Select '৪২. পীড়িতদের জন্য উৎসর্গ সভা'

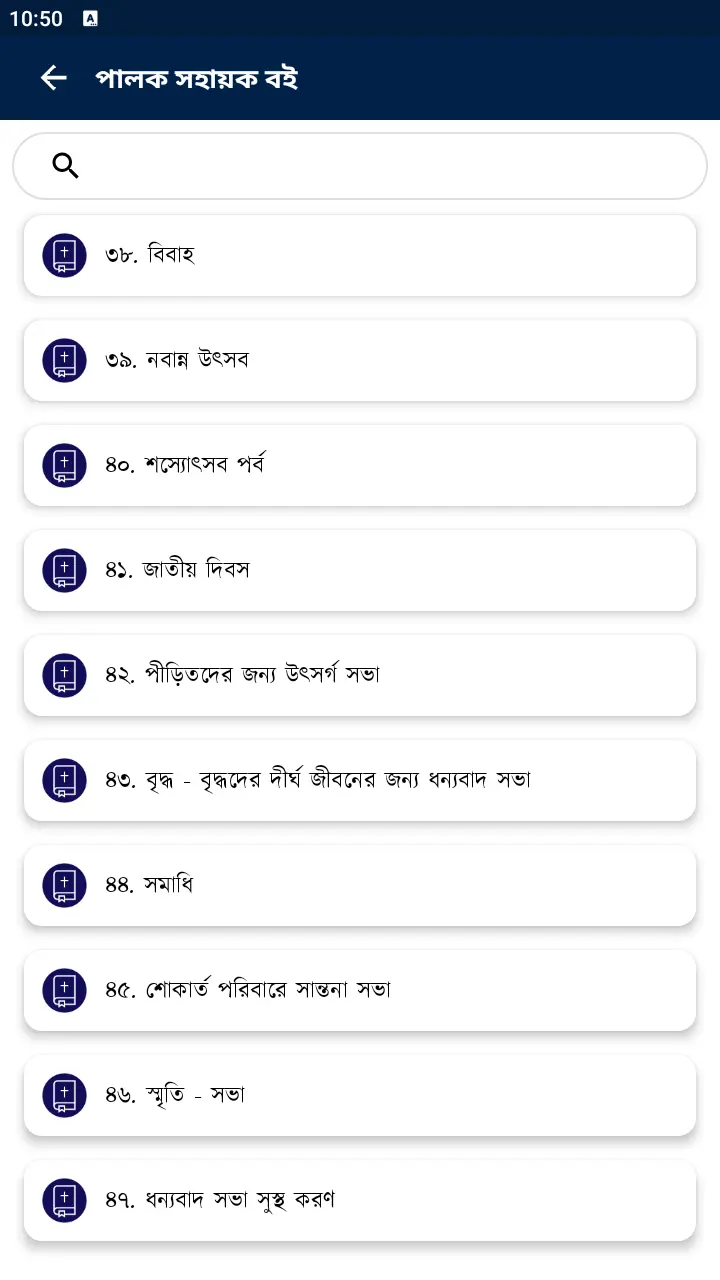pos(360,675)
